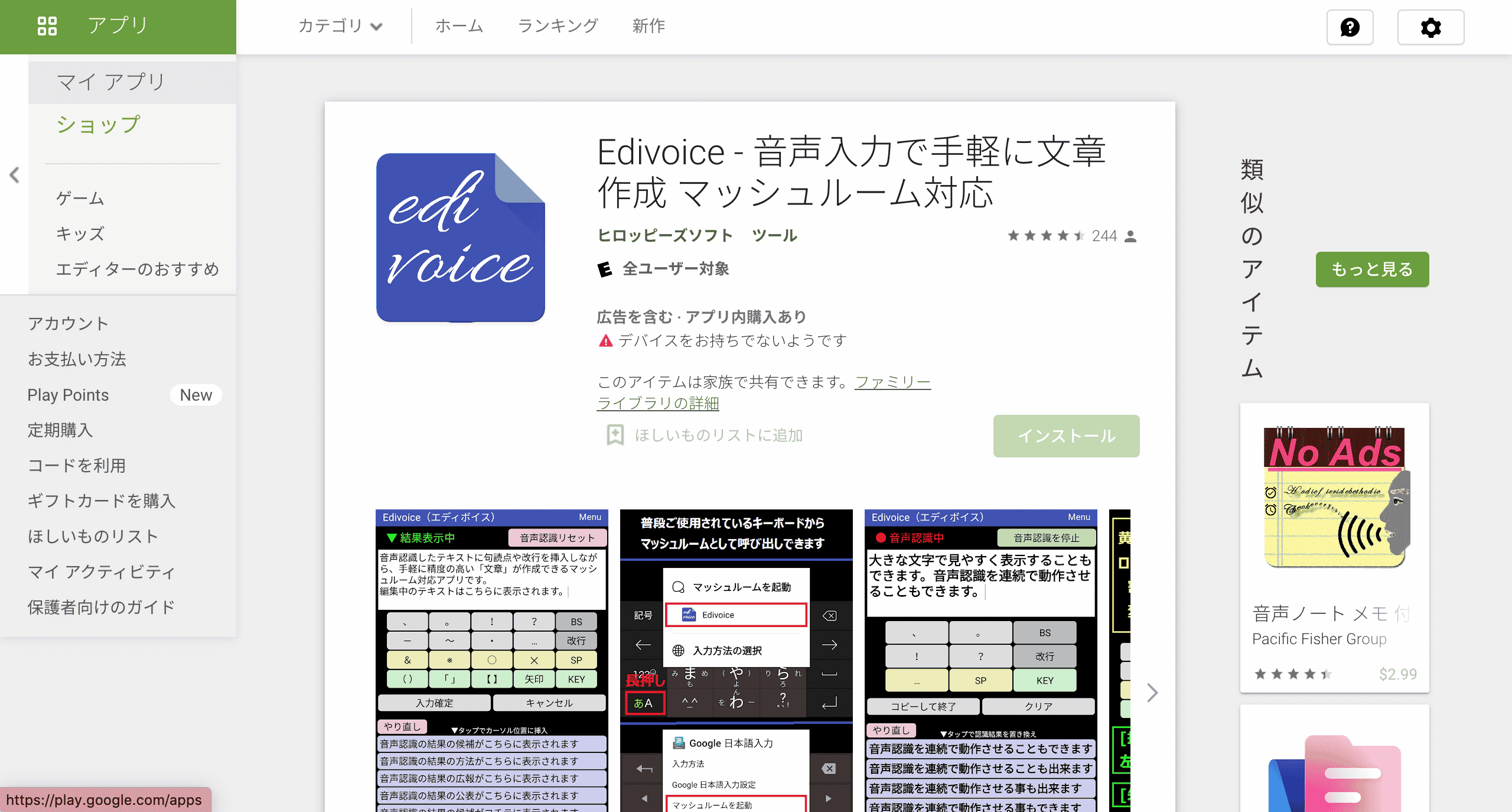
Task: Open the アカウント menu item
Action: pos(69,323)
